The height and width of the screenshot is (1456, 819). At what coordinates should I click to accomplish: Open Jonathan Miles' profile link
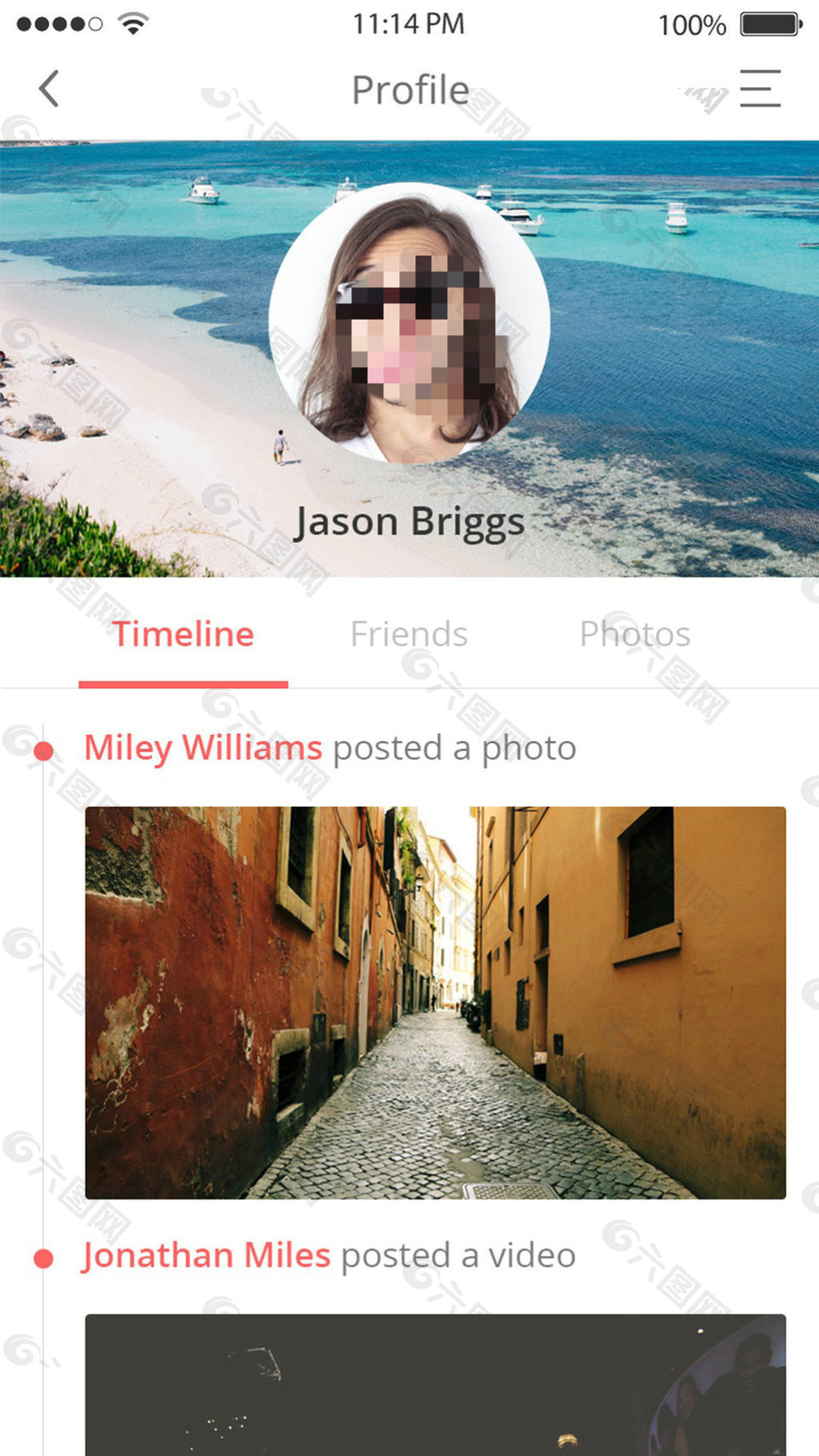(x=206, y=1256)
